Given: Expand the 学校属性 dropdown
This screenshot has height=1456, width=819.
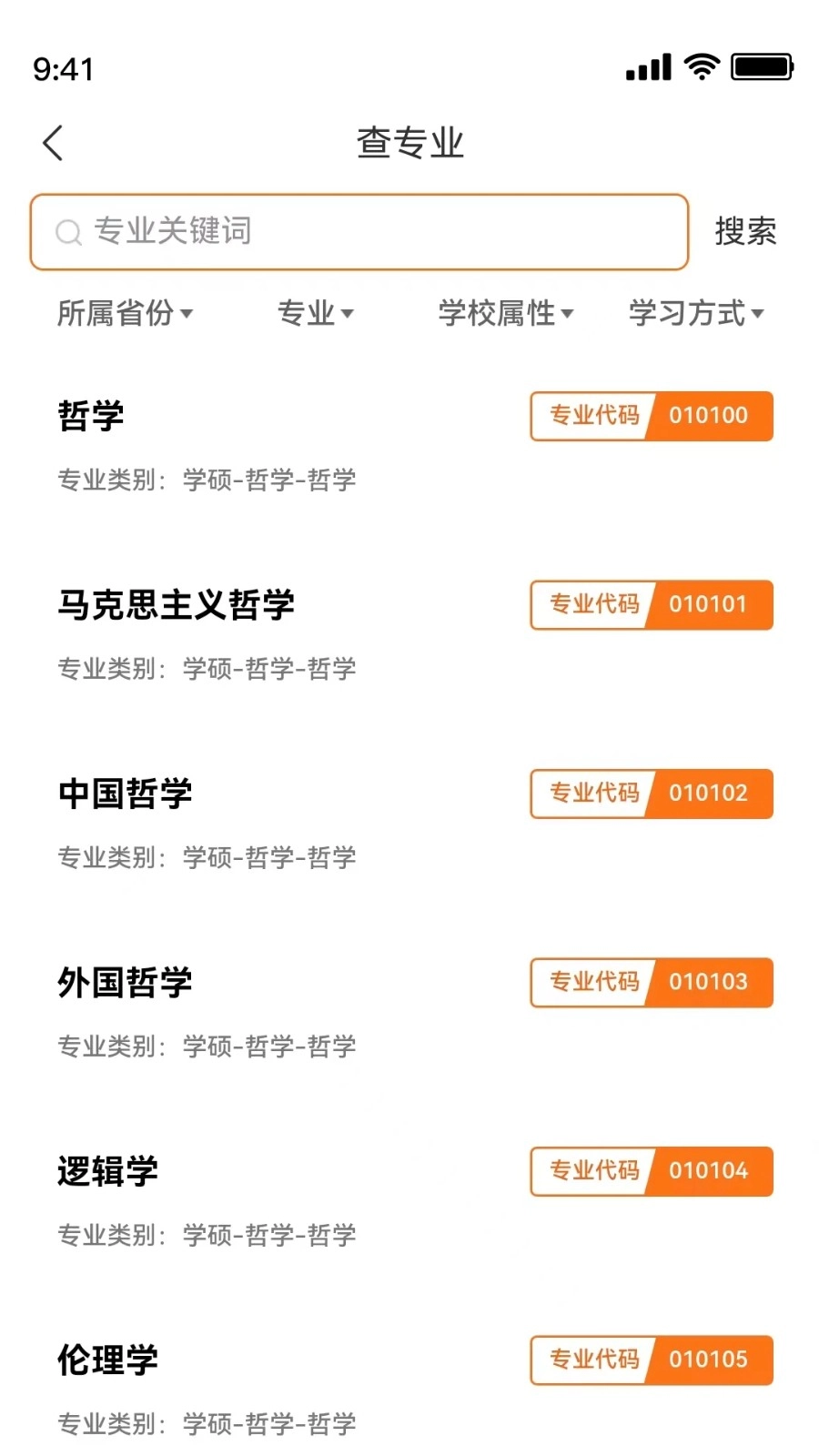Looking at the screenshot, I should point(505,314).
